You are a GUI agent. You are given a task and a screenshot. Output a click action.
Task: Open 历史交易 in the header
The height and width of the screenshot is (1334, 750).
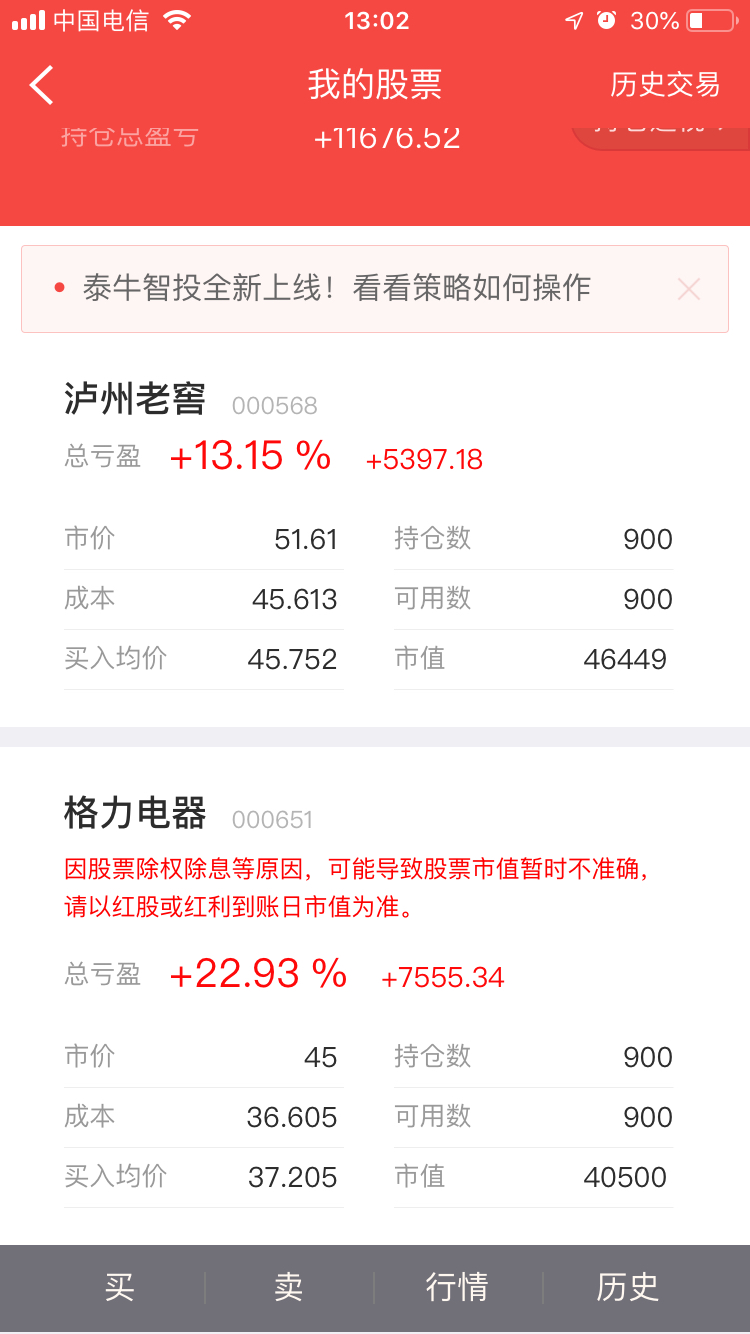[665, 85]
